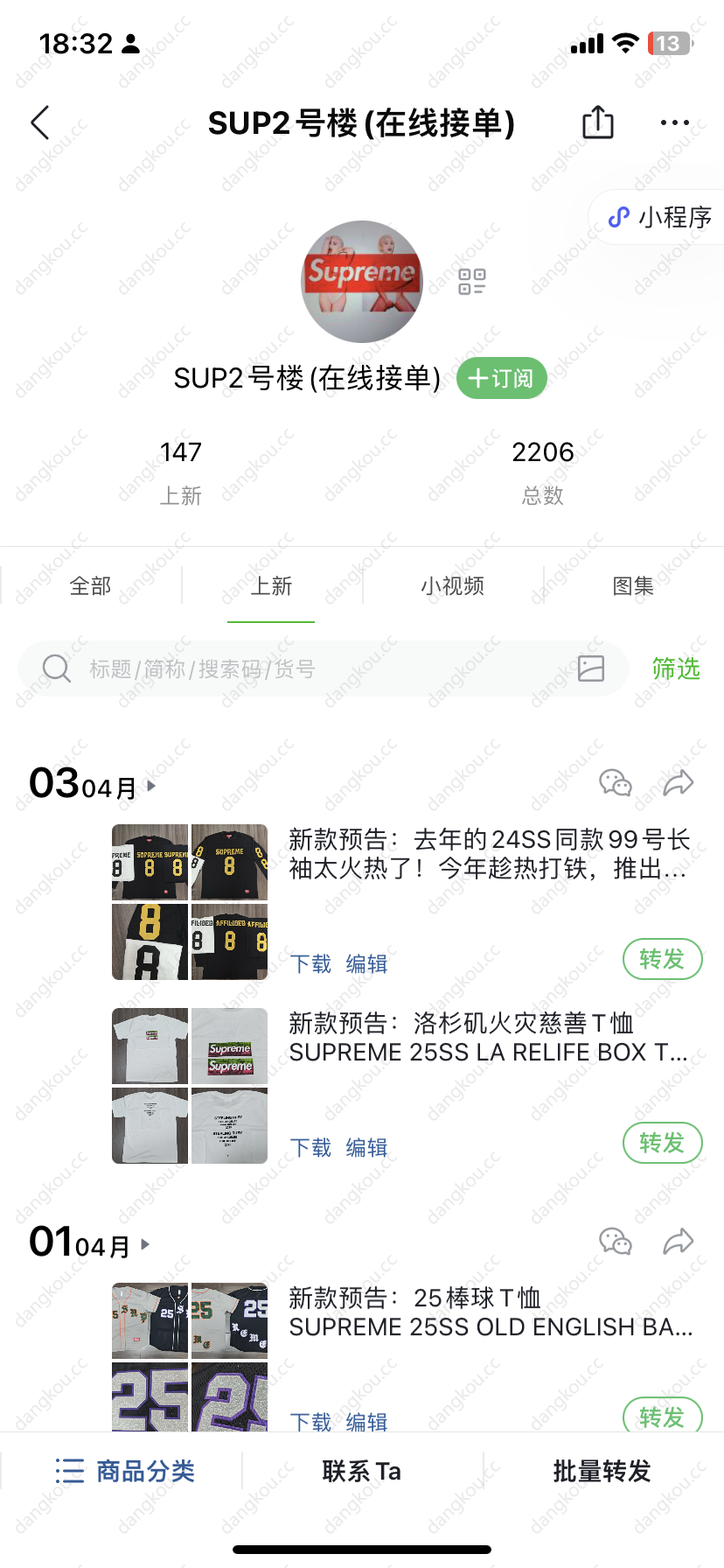724x1568 pixels.
Task: Go back using the top-left arrow
Action: 40,122
